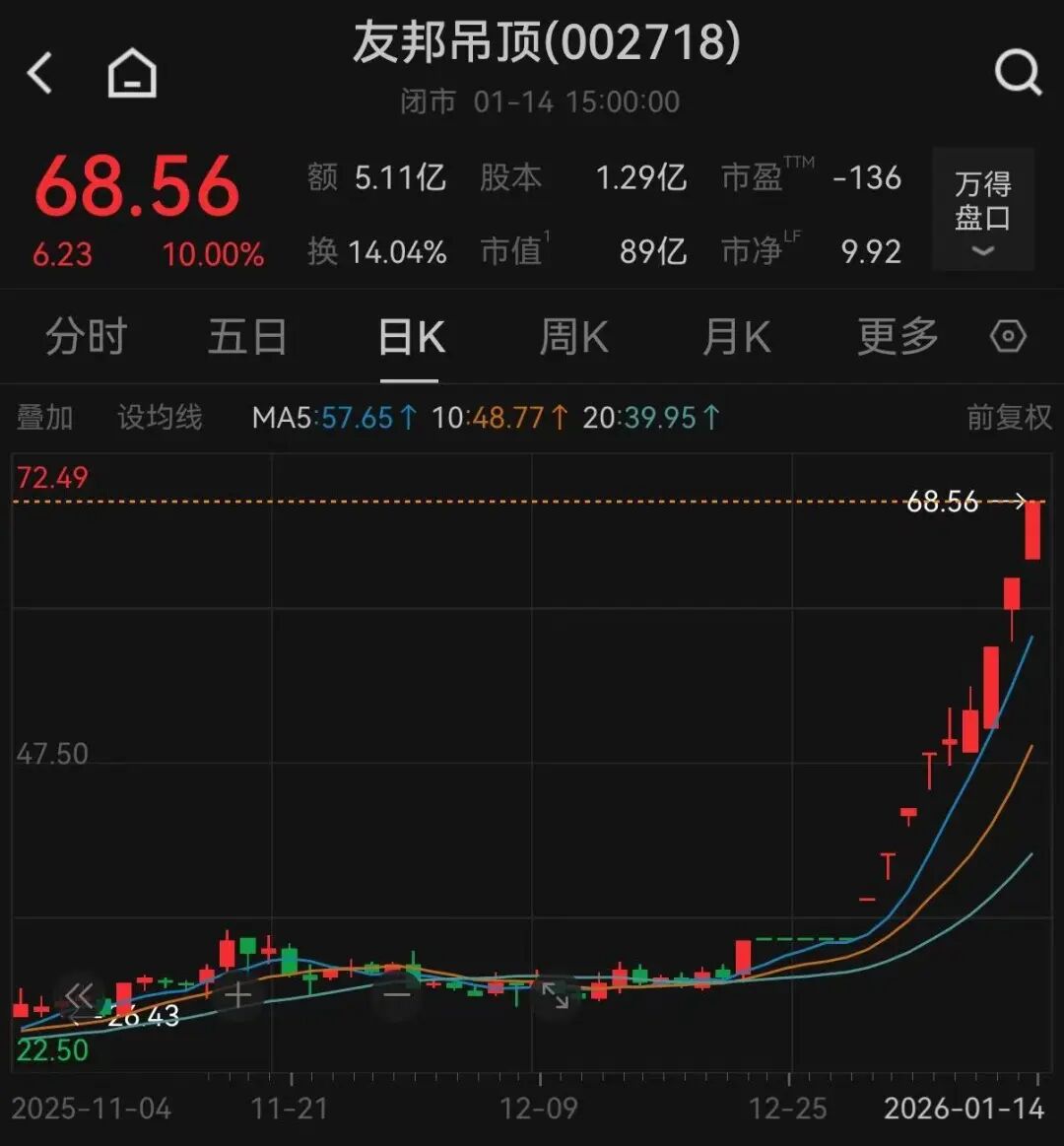Screen dimensions: 1064x1146
Task: Go back to the previous page
Action: coord(40,74)
